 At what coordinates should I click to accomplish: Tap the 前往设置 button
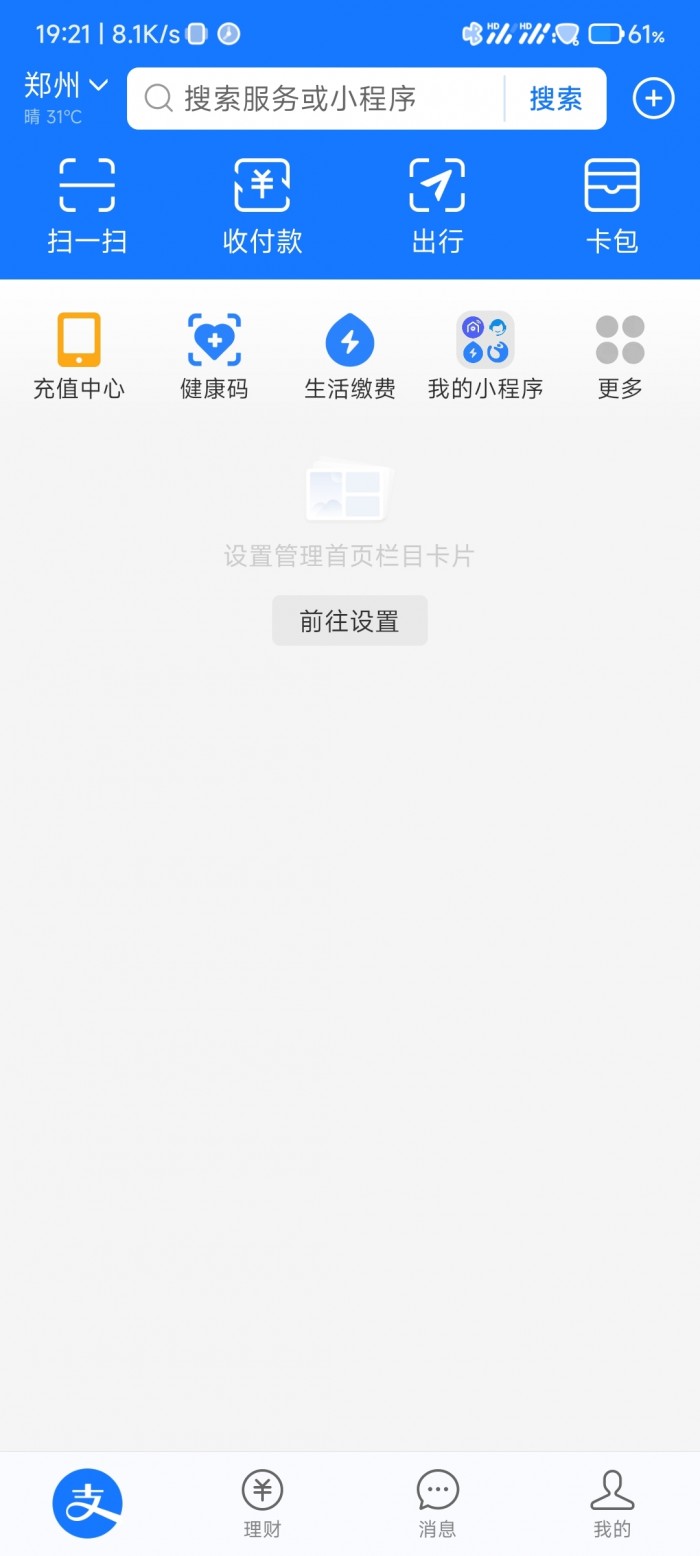click(x=350, y=621)
